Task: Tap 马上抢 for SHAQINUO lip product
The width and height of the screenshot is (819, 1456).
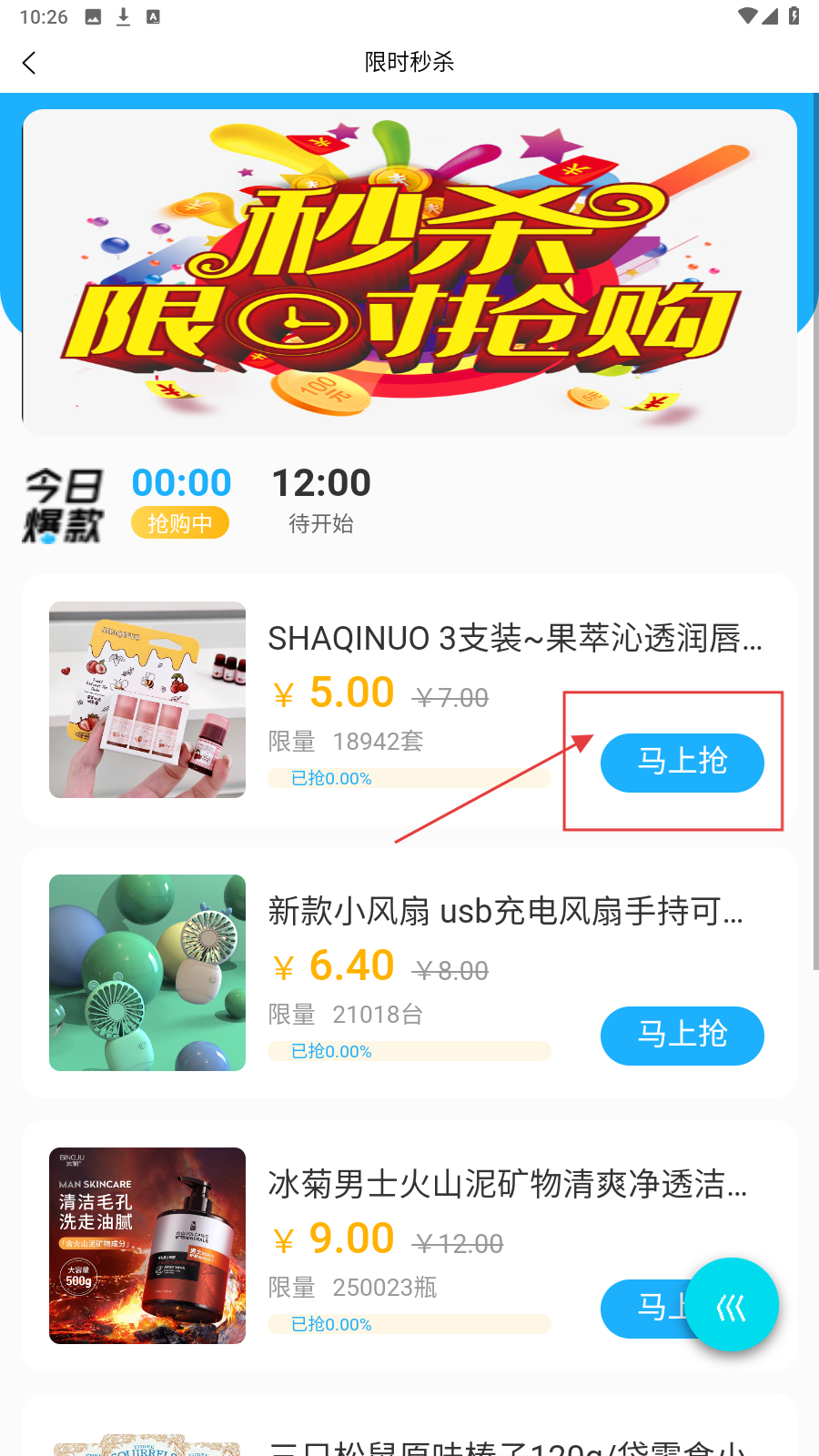Action: click(x=682, y=763)
